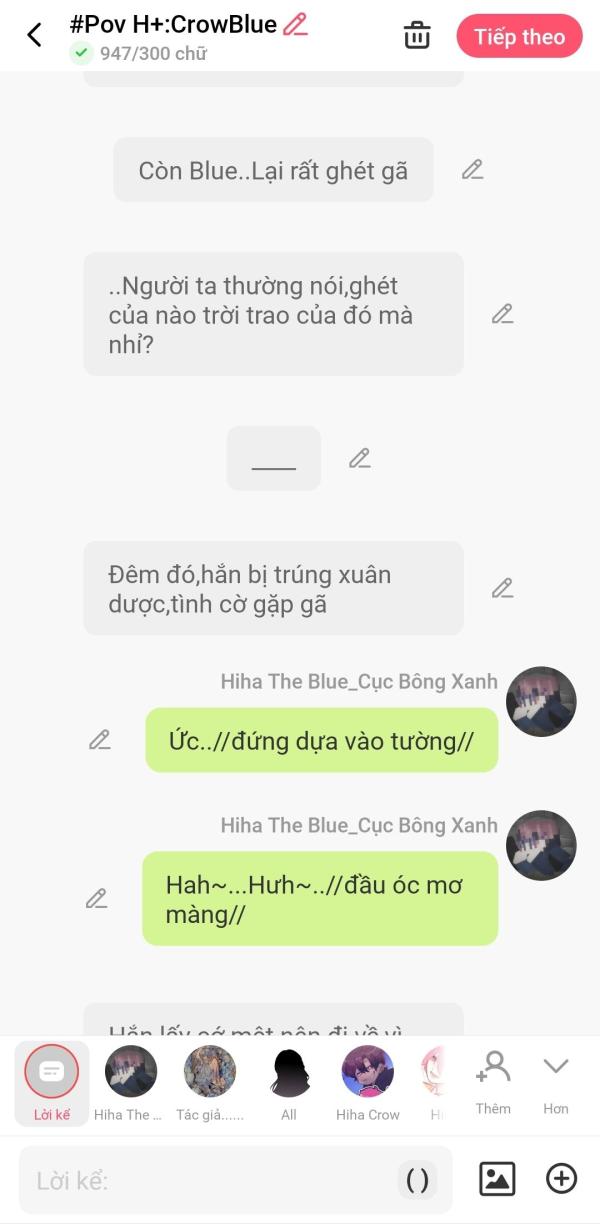The height and width of the screenshot is (1224, 600).
Task: Choose the Hiha The... character
Action: [130, 1082]
